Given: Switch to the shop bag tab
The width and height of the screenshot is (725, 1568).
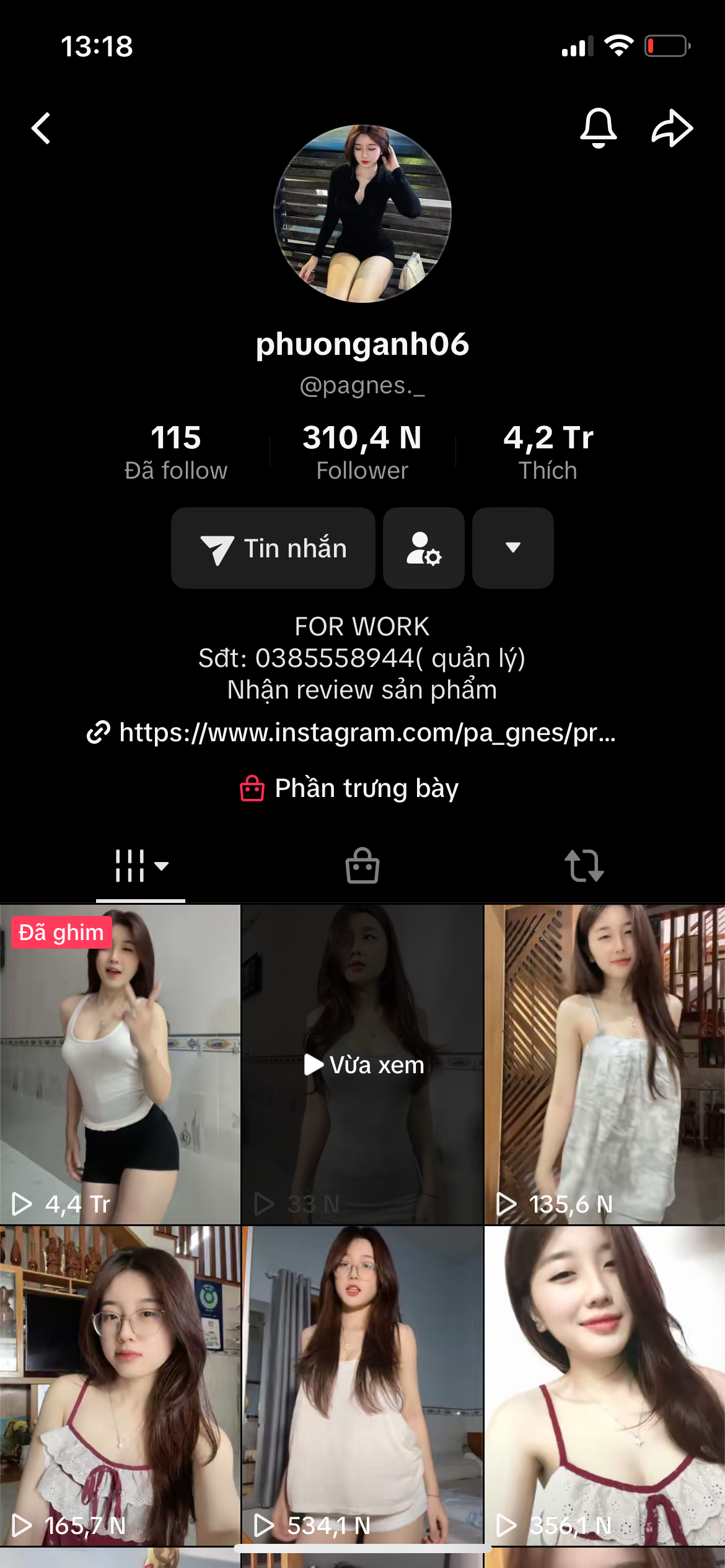Looking at the screenshot, I should point(362,866).
